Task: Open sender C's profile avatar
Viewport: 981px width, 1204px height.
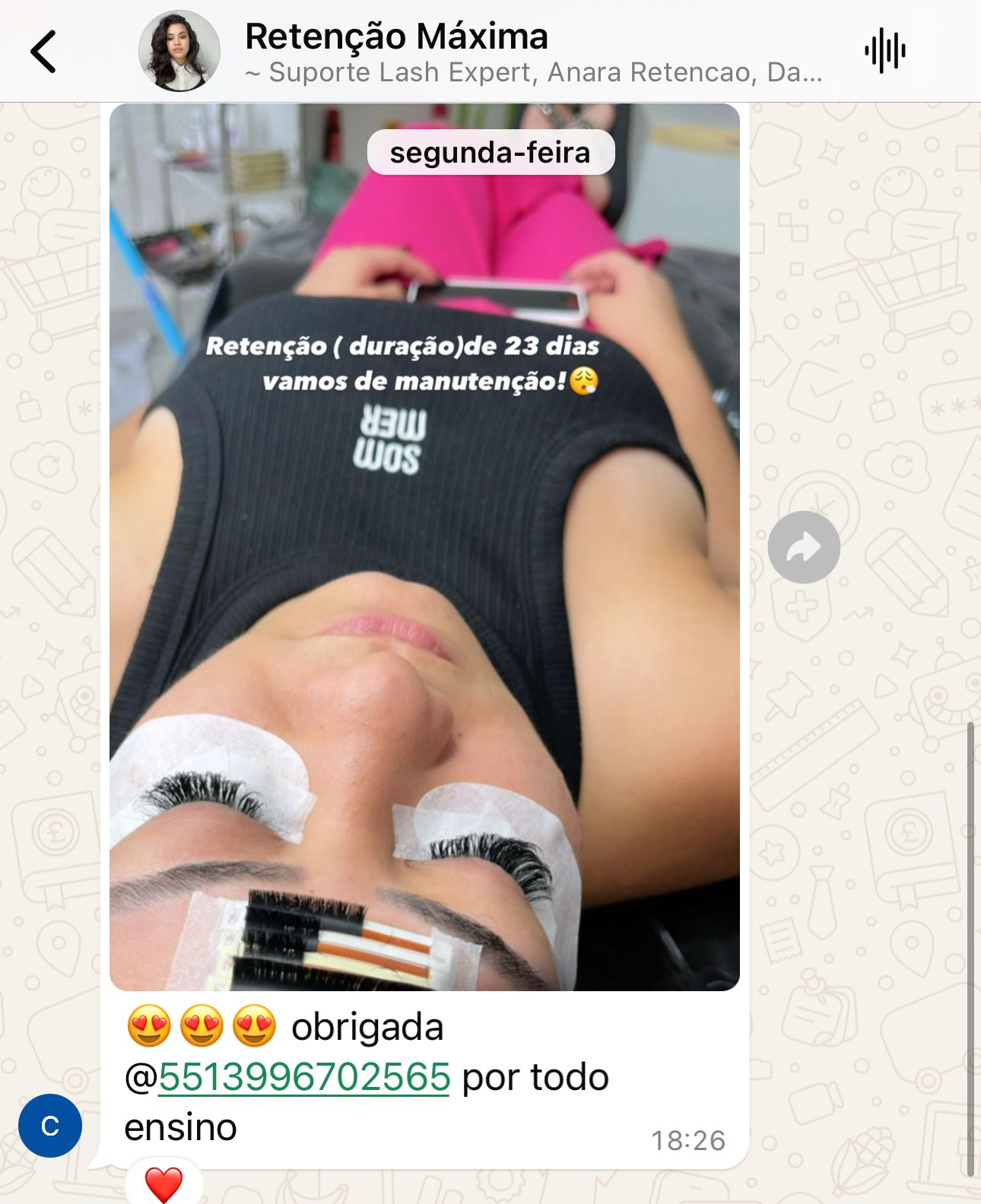Action: point(50,1126)
